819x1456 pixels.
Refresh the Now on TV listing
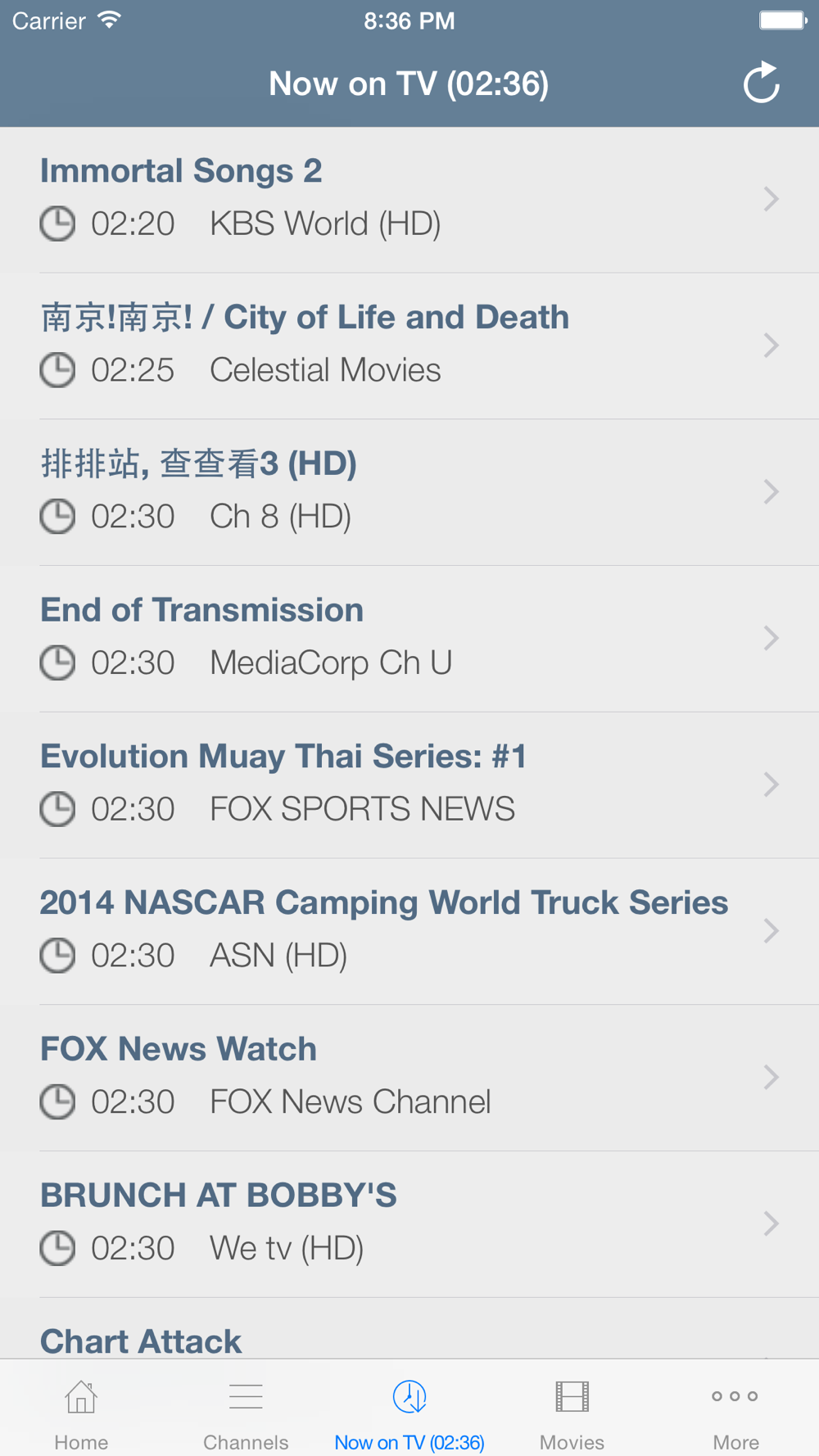[x=761, y=83]
